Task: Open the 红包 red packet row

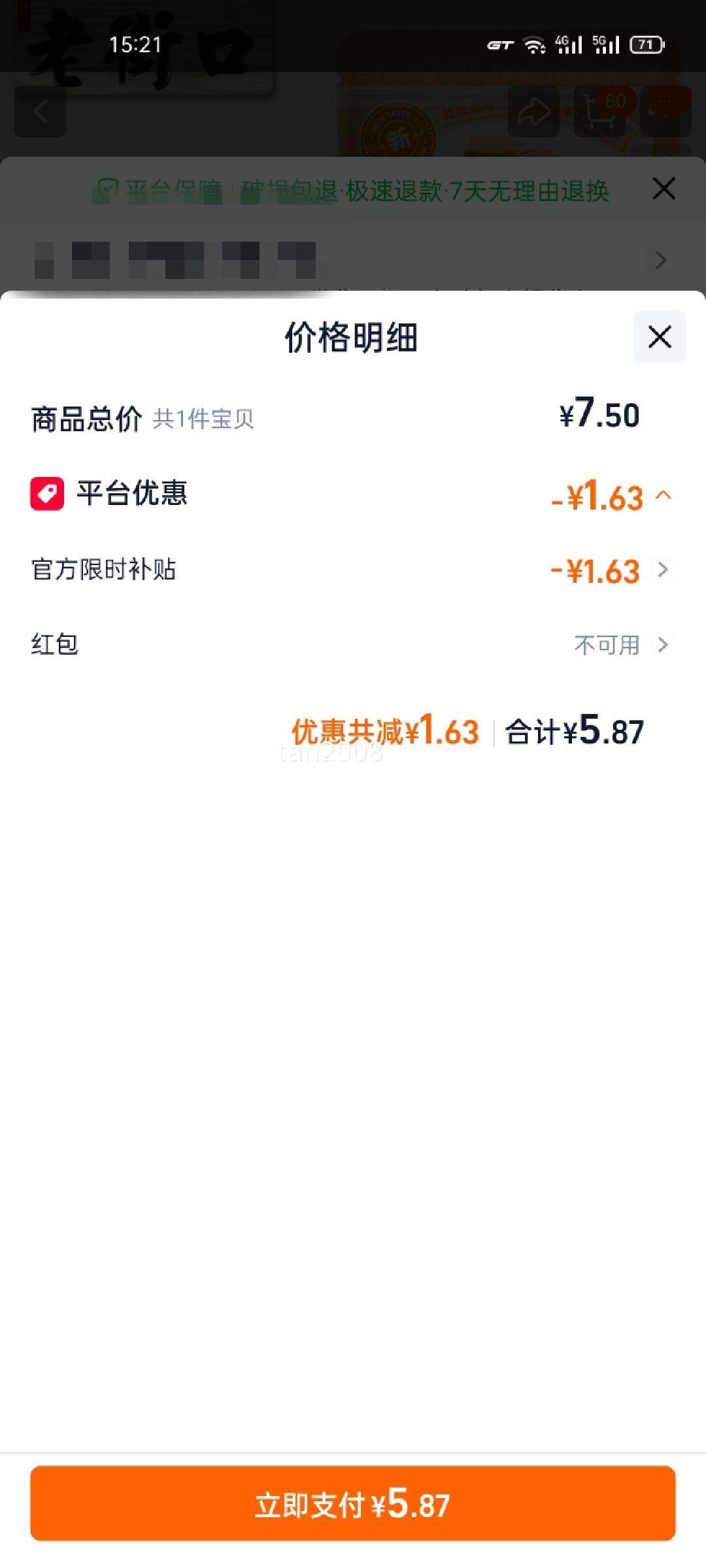Action: (662, 645)
